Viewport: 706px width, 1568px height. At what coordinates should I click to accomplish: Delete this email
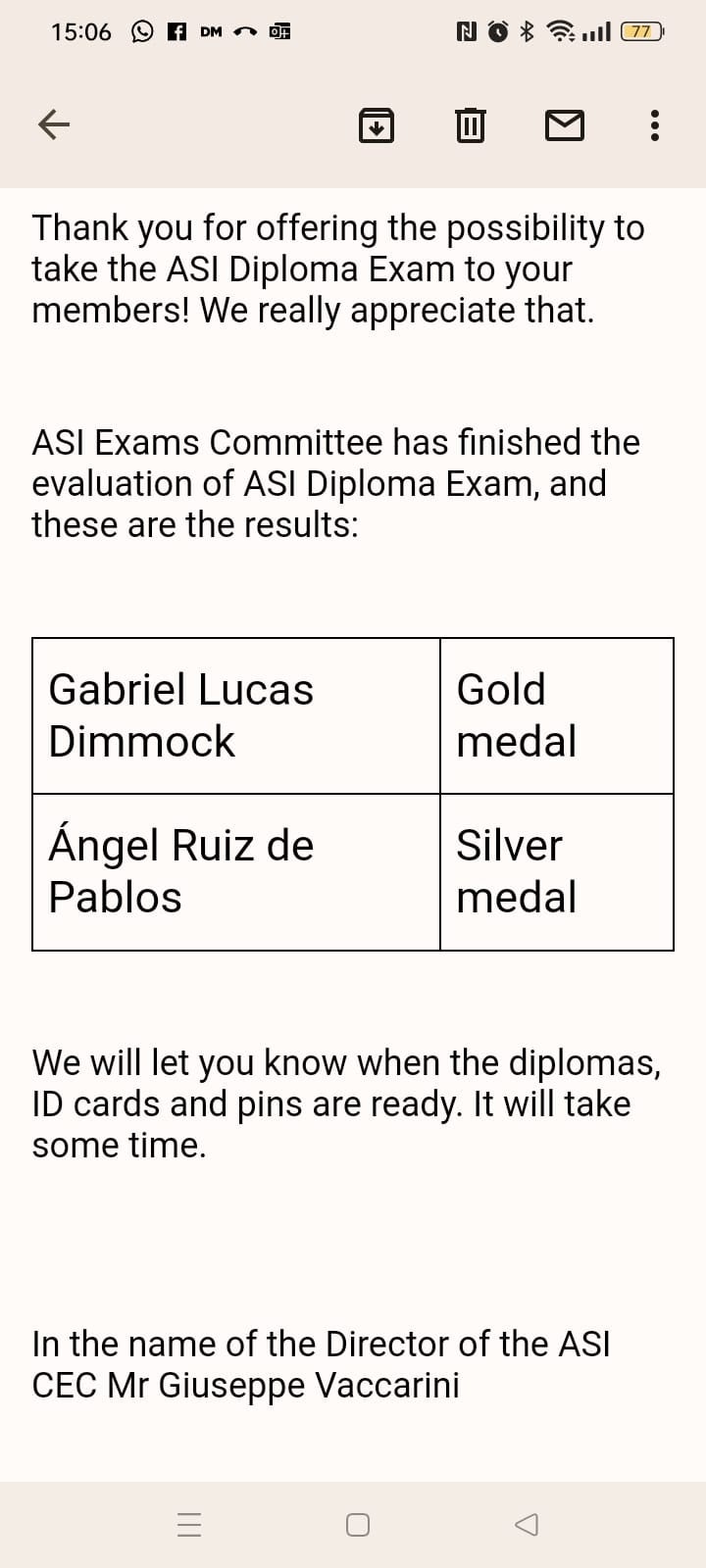470,124
